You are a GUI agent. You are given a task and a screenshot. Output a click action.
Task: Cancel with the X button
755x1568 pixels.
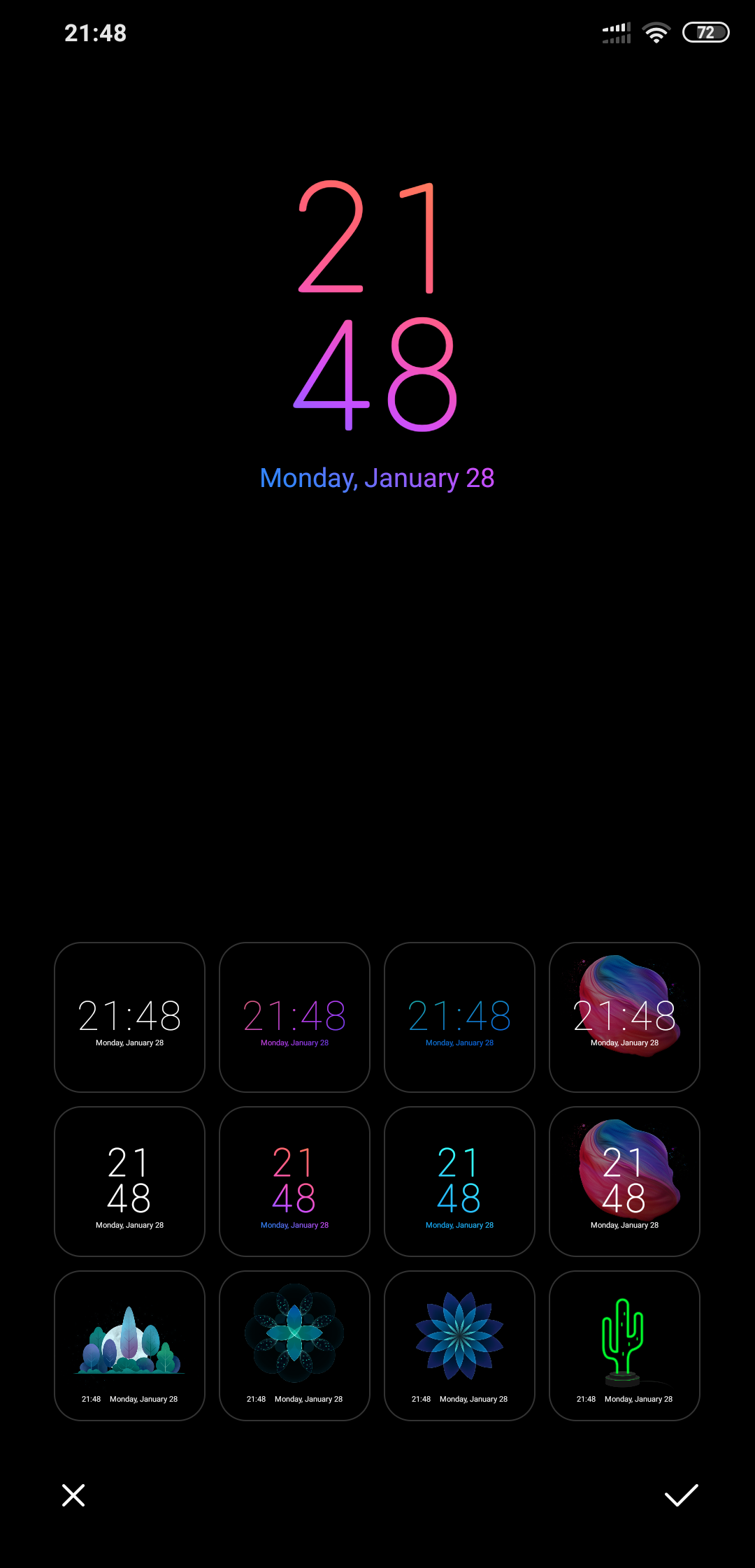click(73, 1495)
